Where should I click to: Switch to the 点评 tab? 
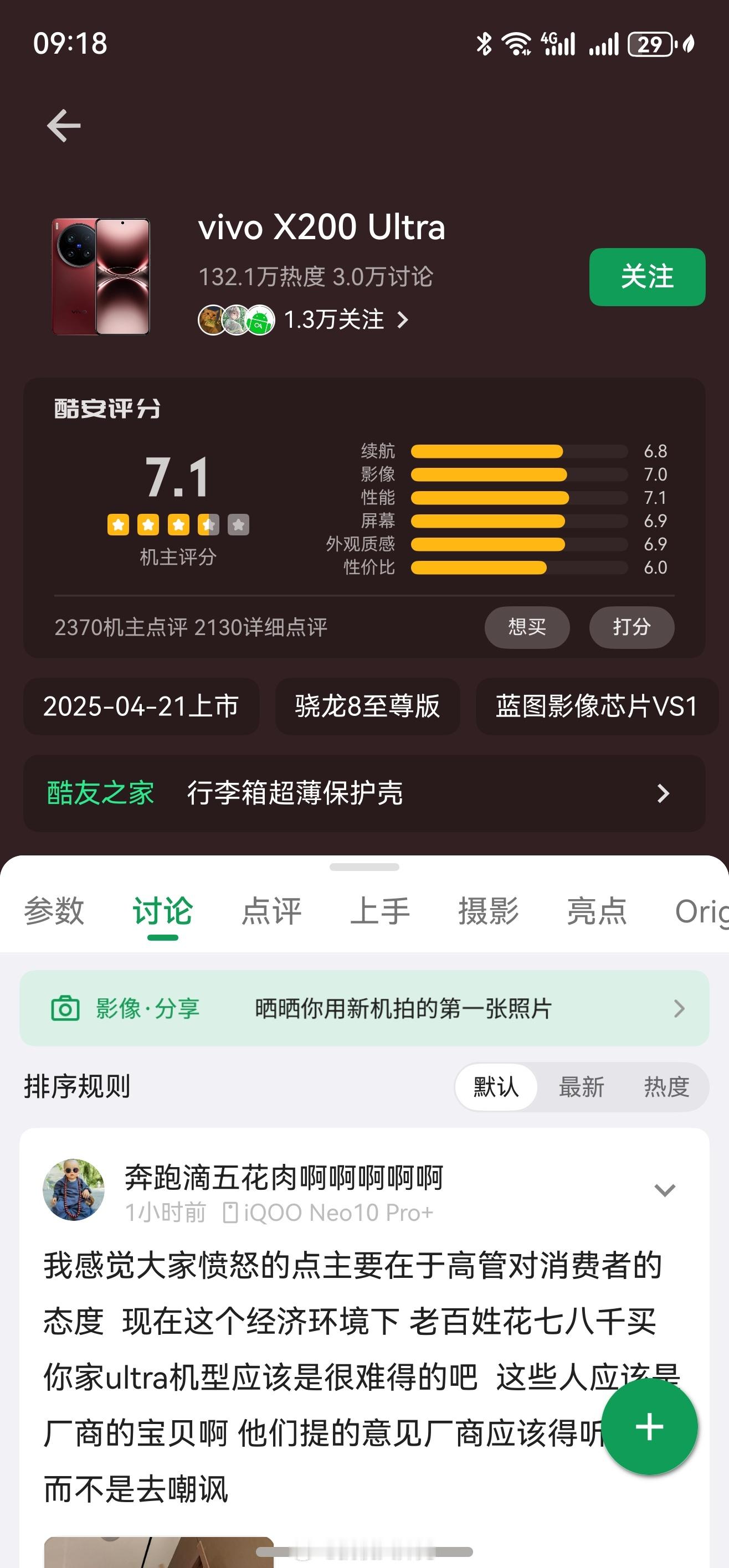coord(271,911)
